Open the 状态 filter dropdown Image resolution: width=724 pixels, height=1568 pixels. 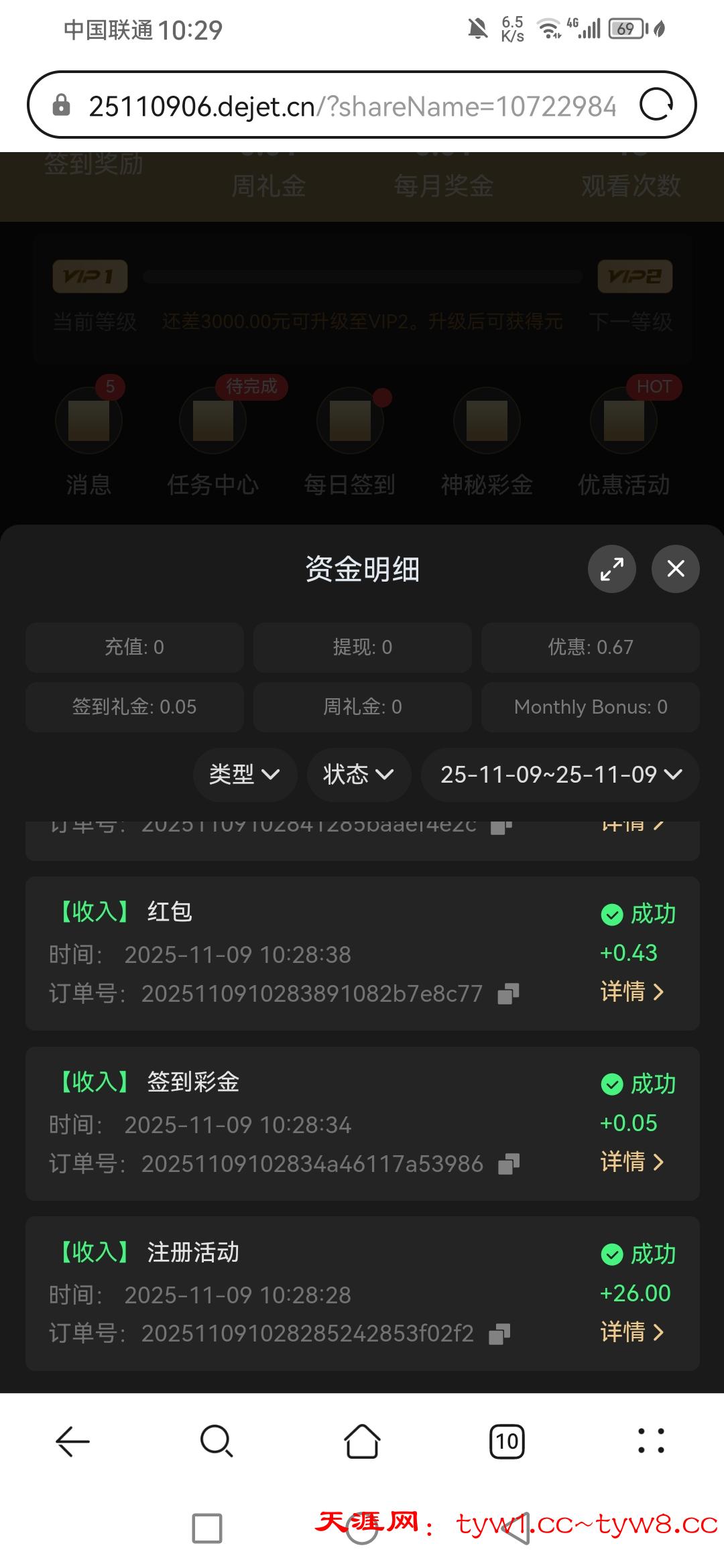tap(359, 775)
